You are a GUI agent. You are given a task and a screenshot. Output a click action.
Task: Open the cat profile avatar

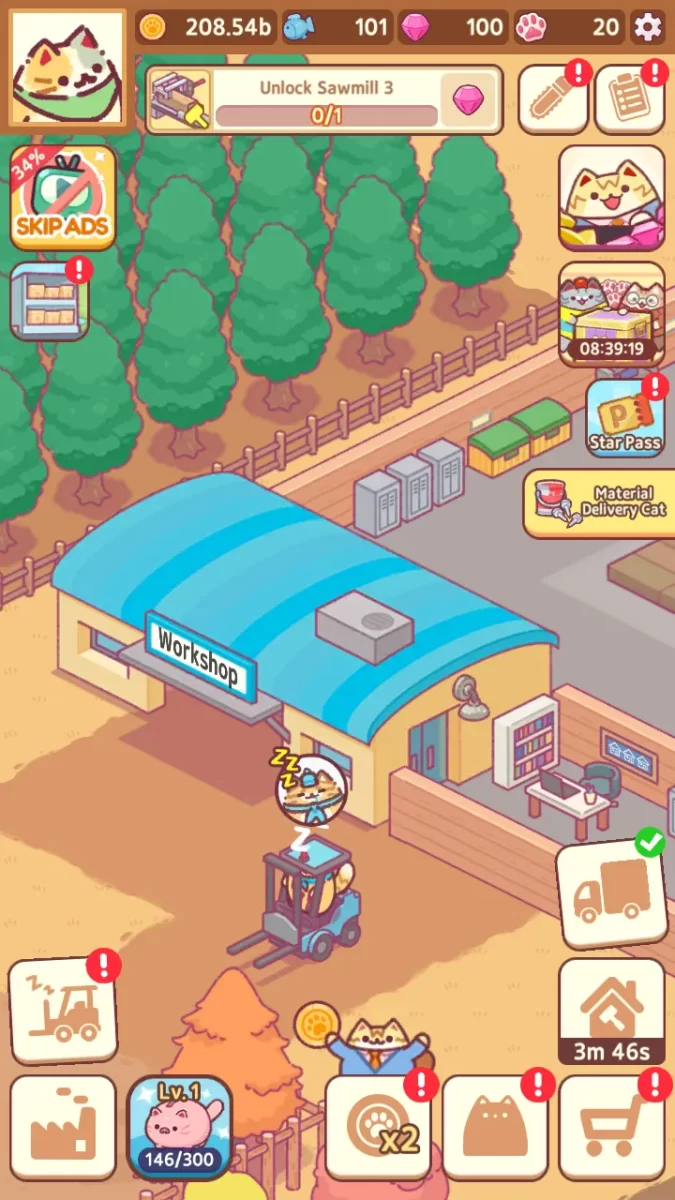67,69
